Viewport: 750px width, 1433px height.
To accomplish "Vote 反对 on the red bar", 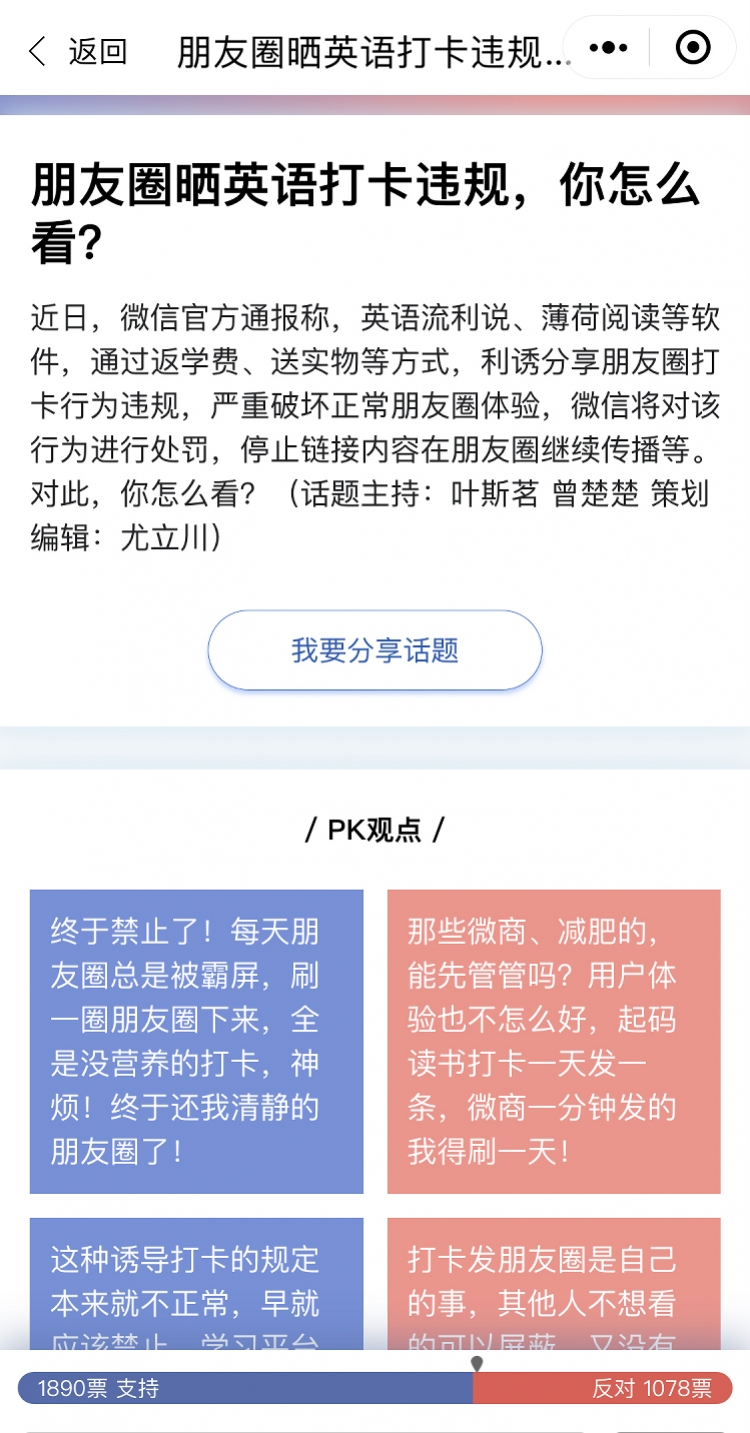I will point(603,1388).
